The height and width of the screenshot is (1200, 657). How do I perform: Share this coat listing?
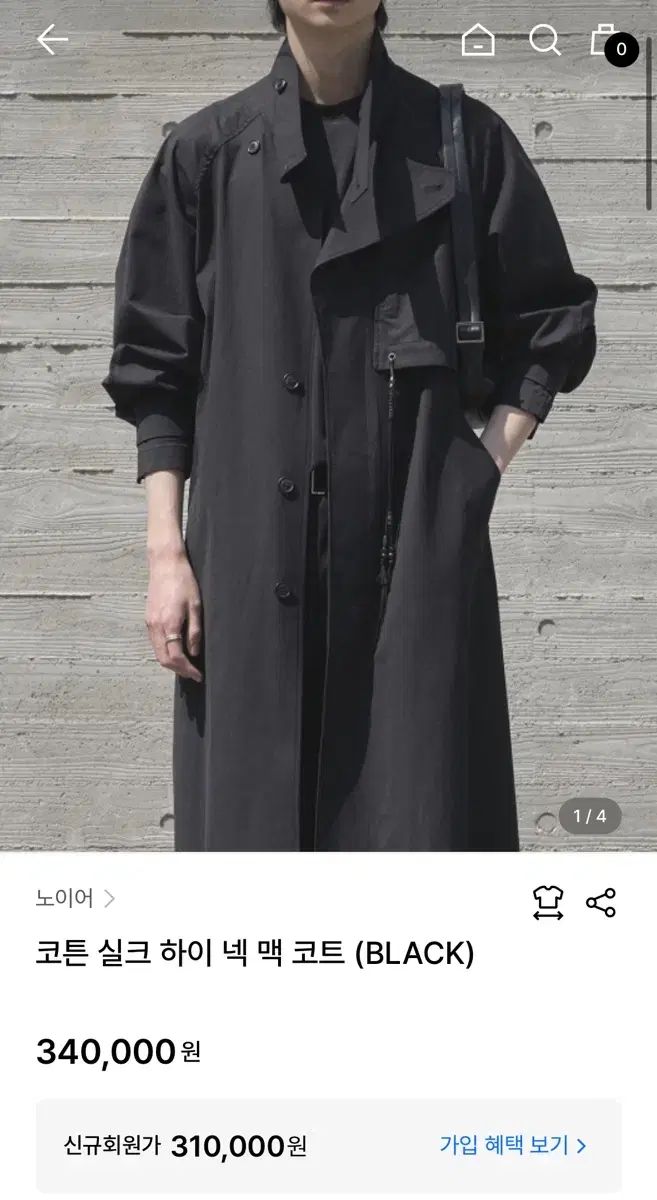click(601, 902)
